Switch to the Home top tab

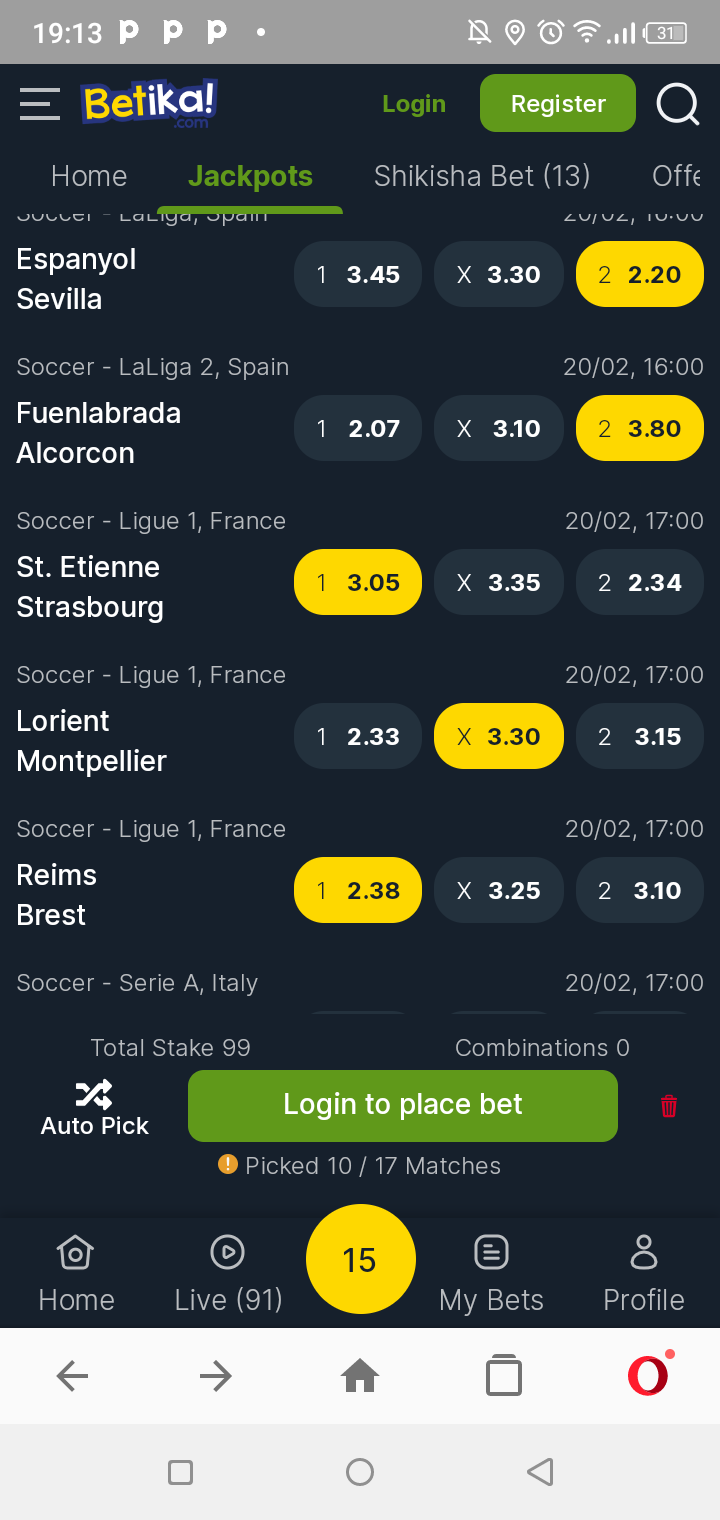[89, 176]
